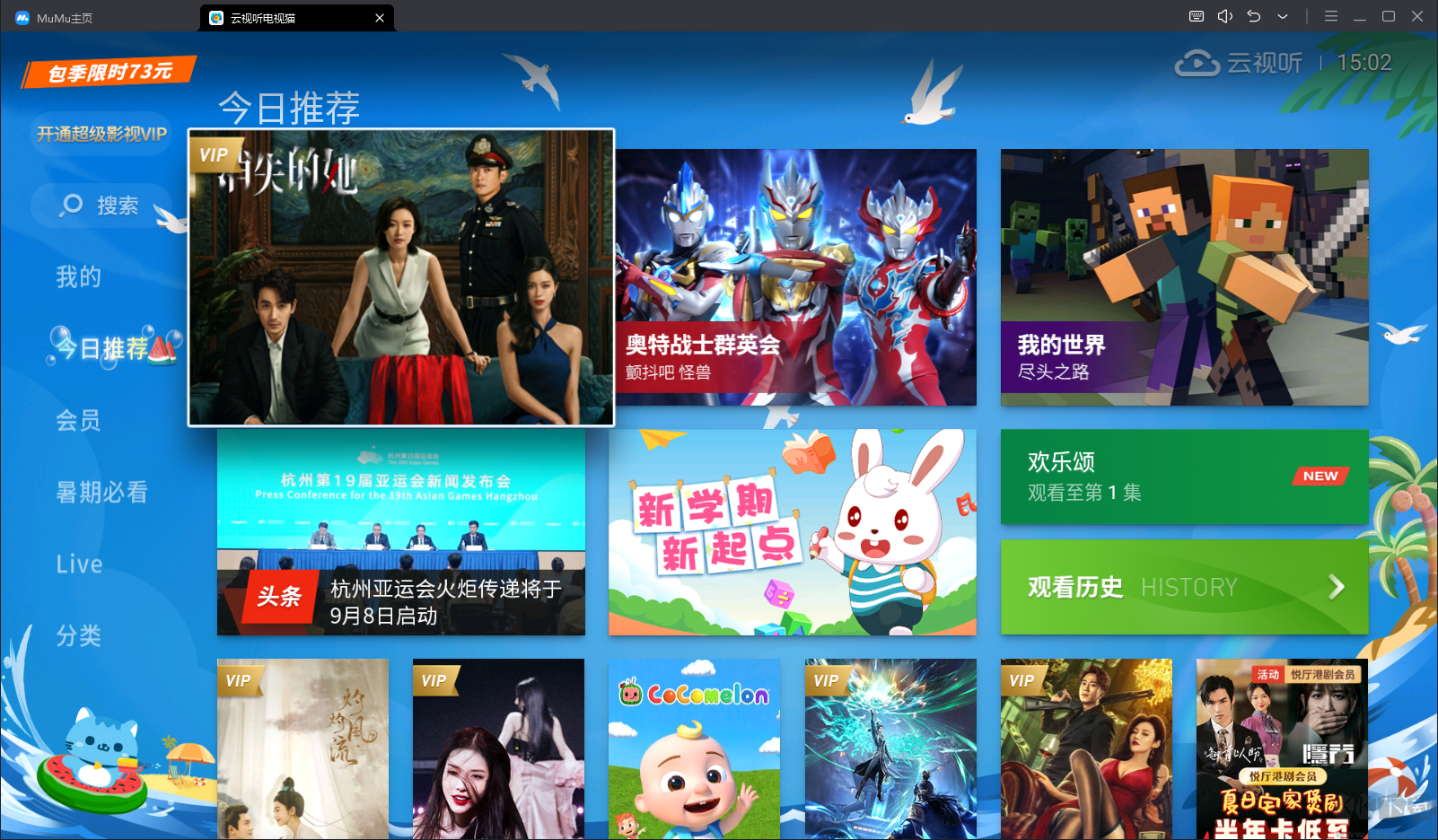Open 奥特战士群英会 card
Viewport: 1438px width, 840px height.
795,277
